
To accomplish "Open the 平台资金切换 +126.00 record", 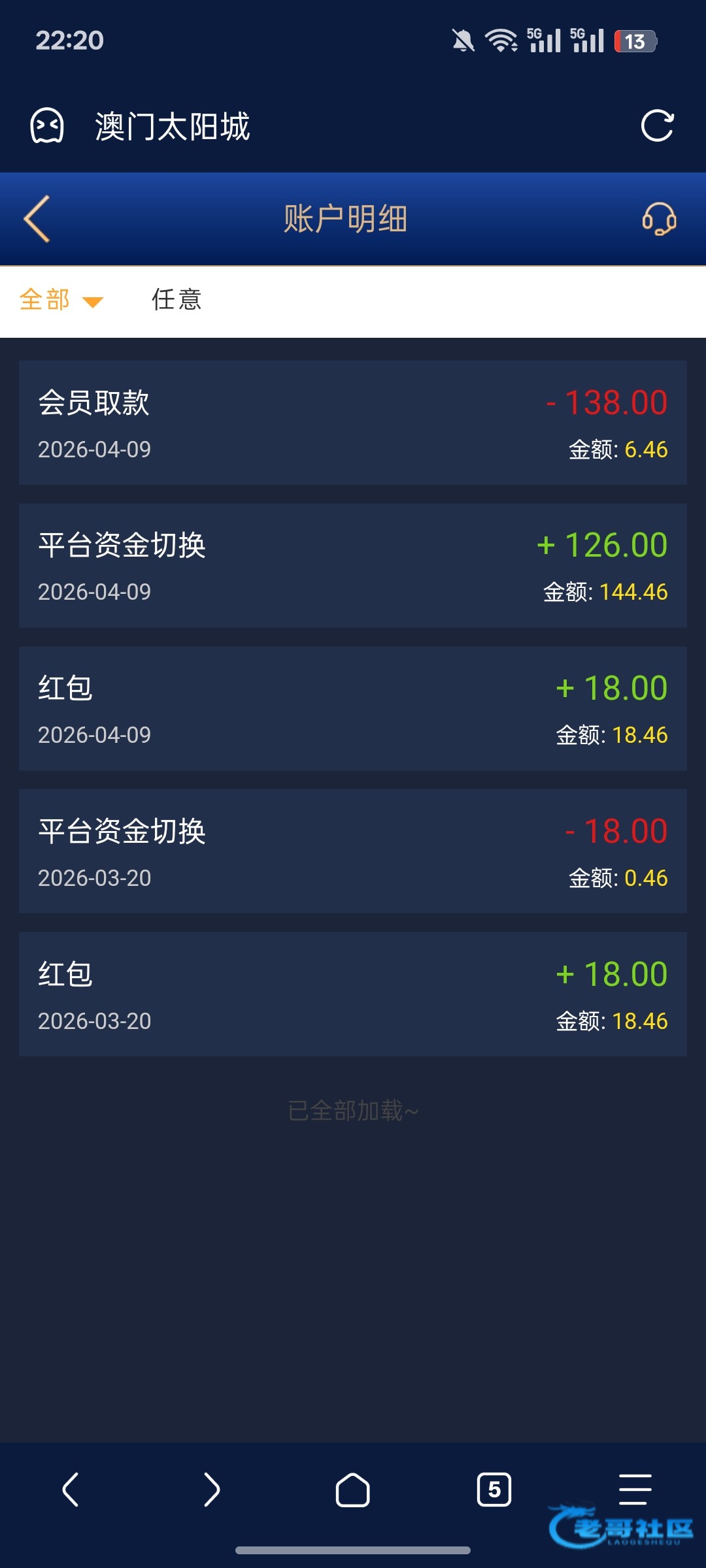I will click(x=353, y=566).
